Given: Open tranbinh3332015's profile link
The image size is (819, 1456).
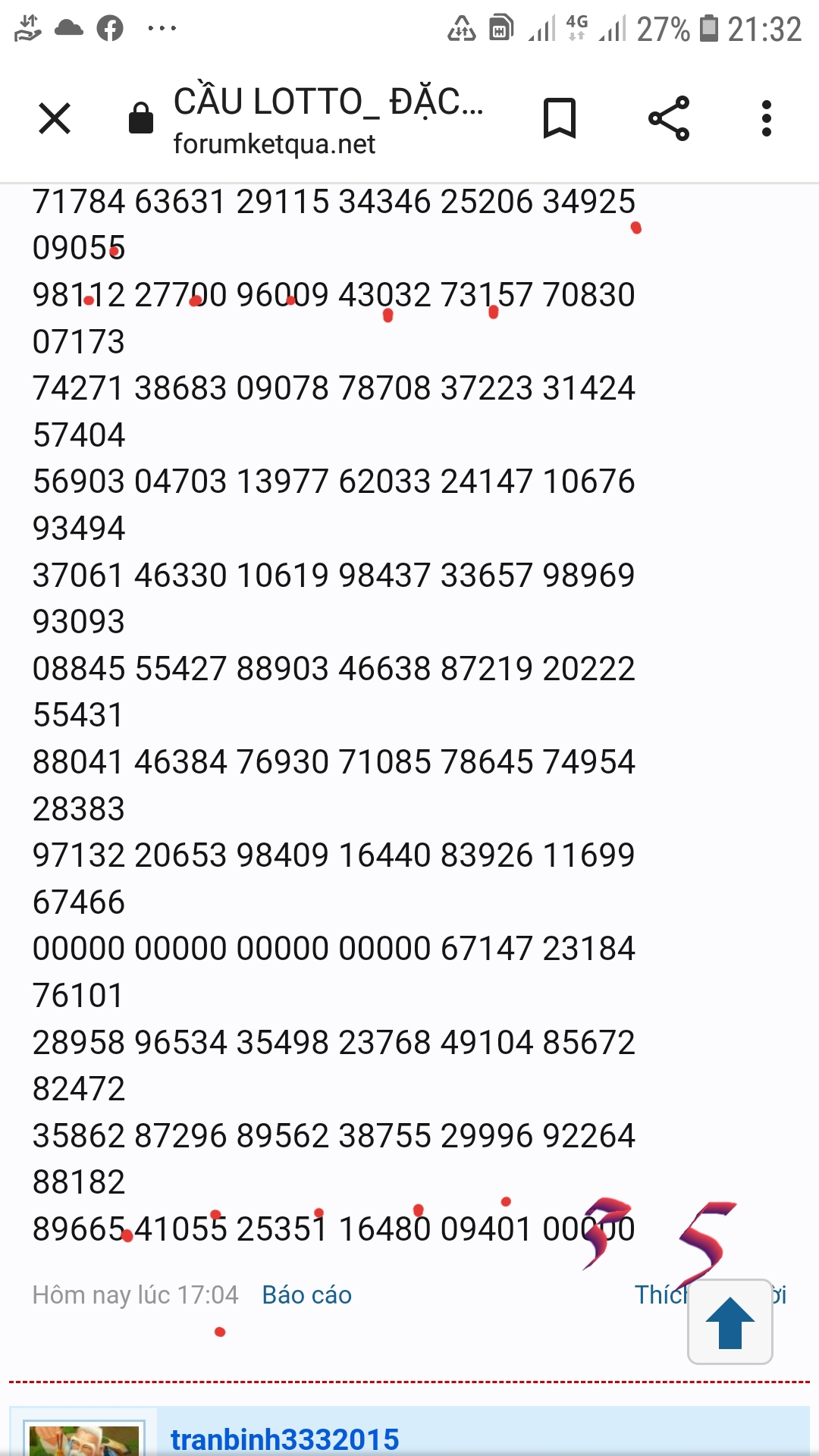Looking at the screenshot, I should tap(284, 1439).
